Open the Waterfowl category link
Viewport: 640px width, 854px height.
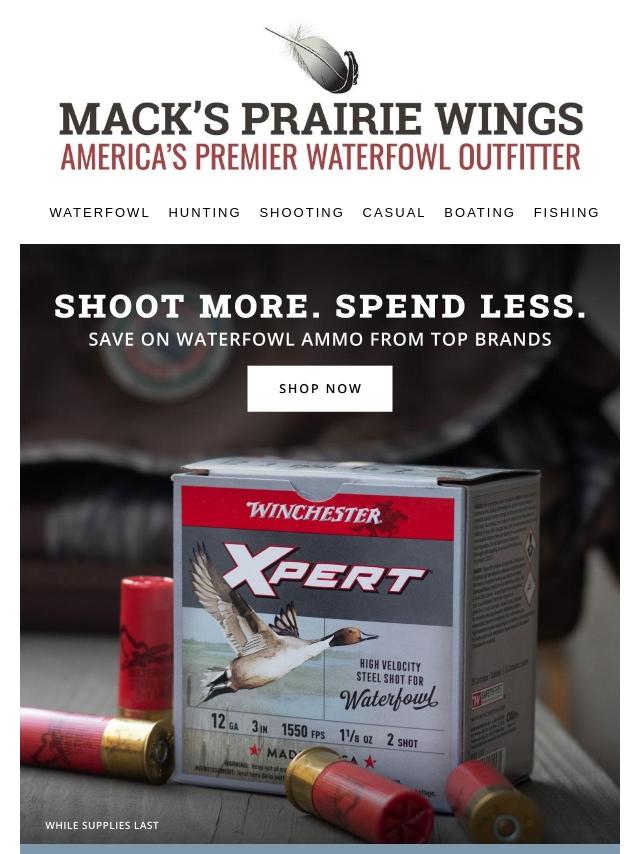[99, 212]
